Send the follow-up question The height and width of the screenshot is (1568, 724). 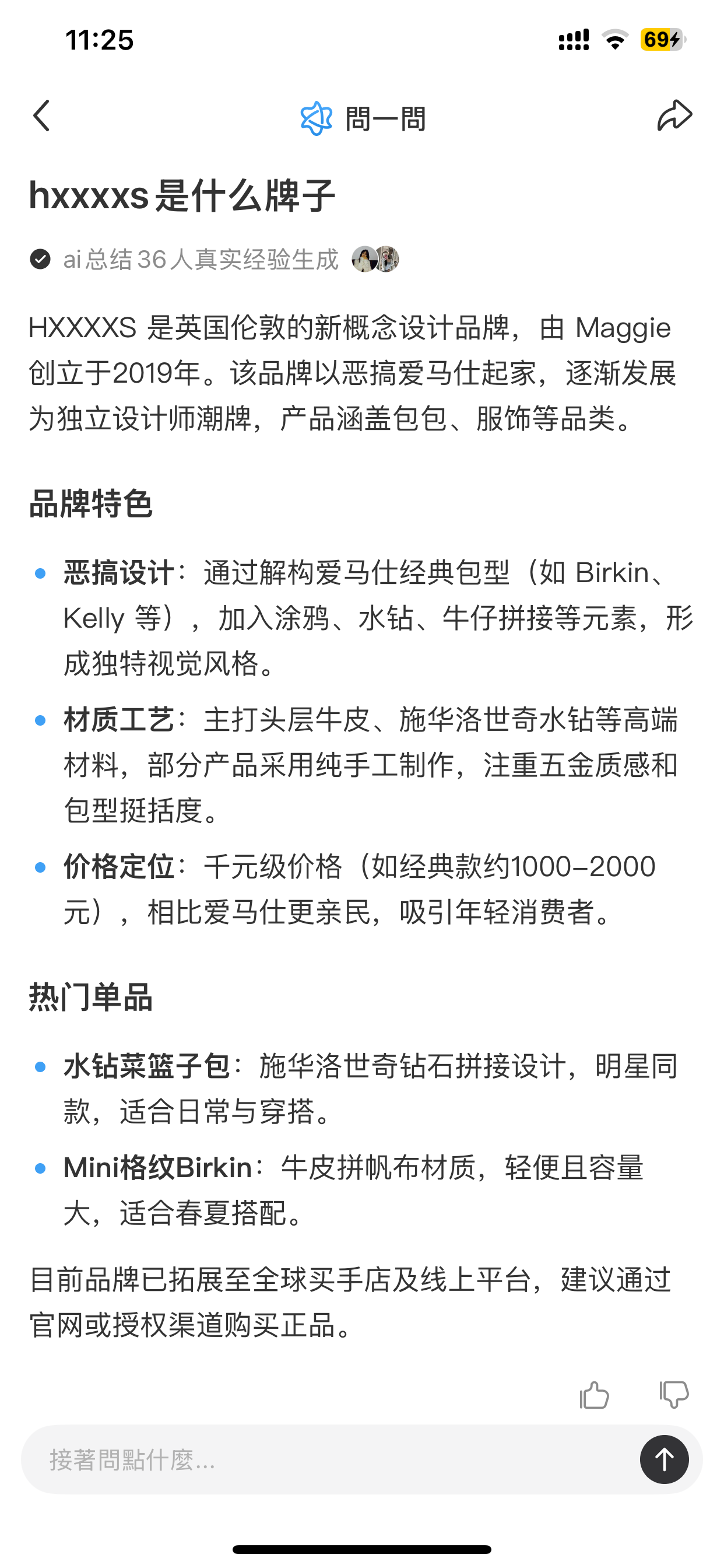pos(664,1459)
